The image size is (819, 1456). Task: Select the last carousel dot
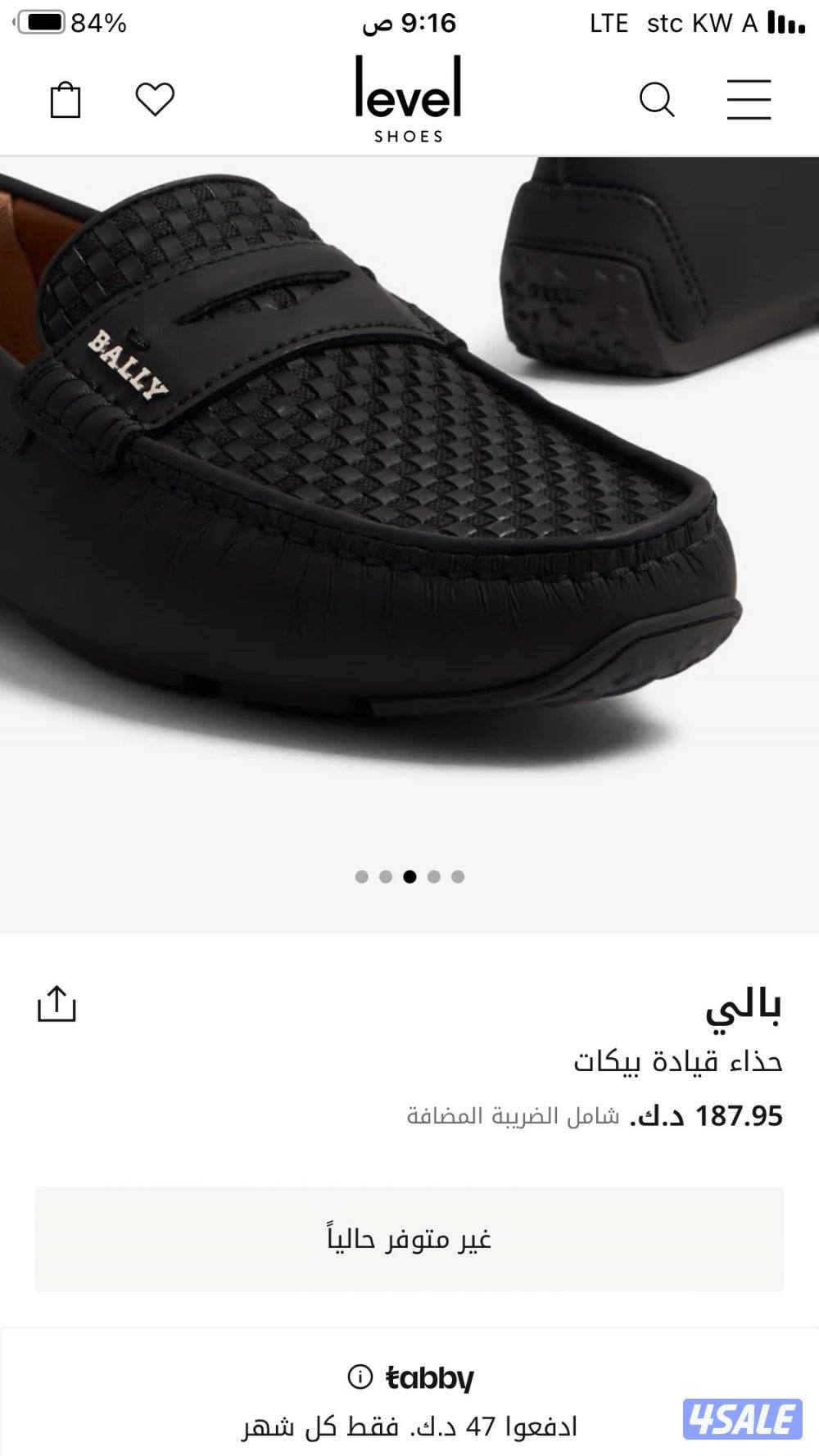(x=457, y=876)
